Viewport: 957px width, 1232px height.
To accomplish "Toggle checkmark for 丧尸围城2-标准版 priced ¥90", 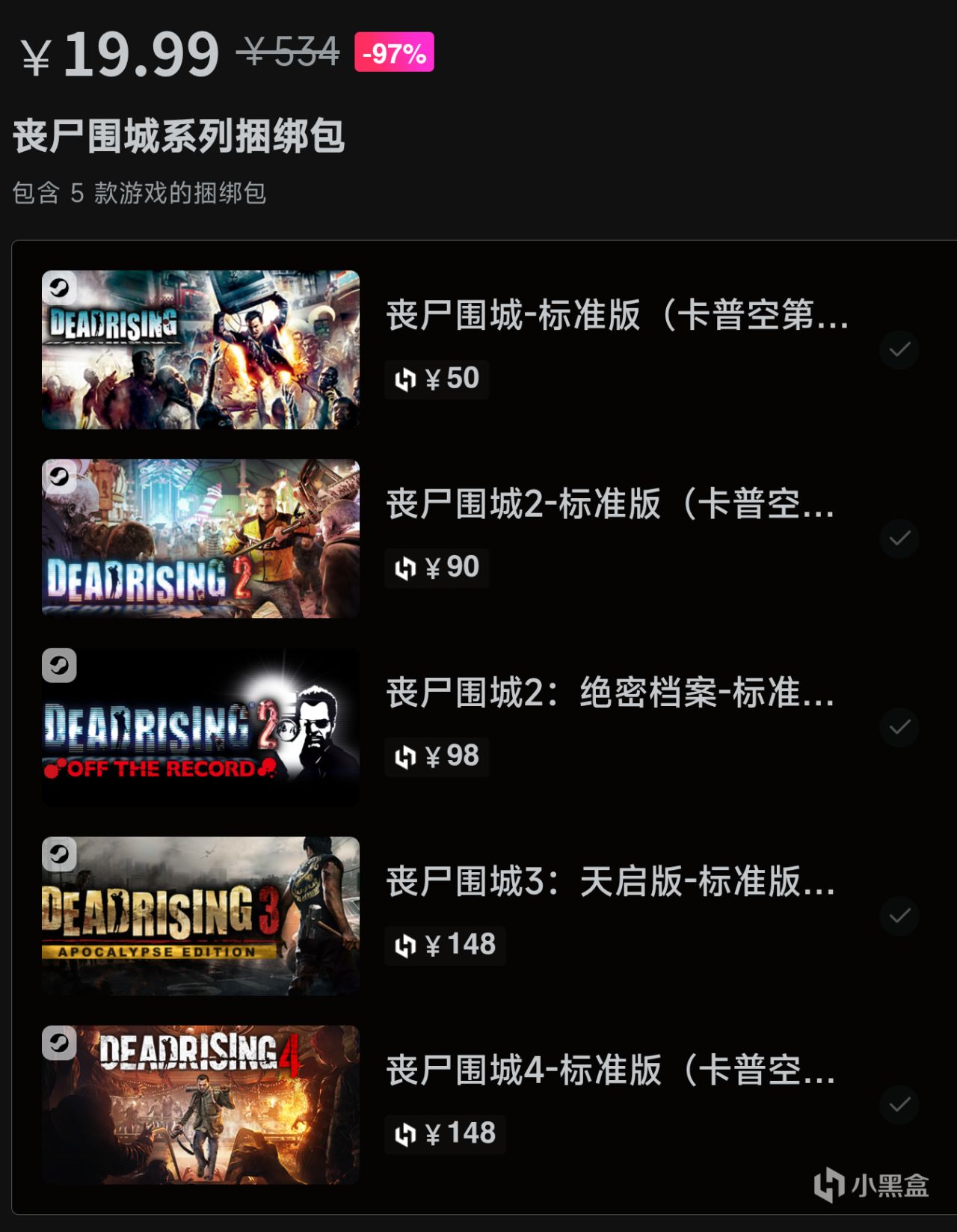I will [899, 539].
